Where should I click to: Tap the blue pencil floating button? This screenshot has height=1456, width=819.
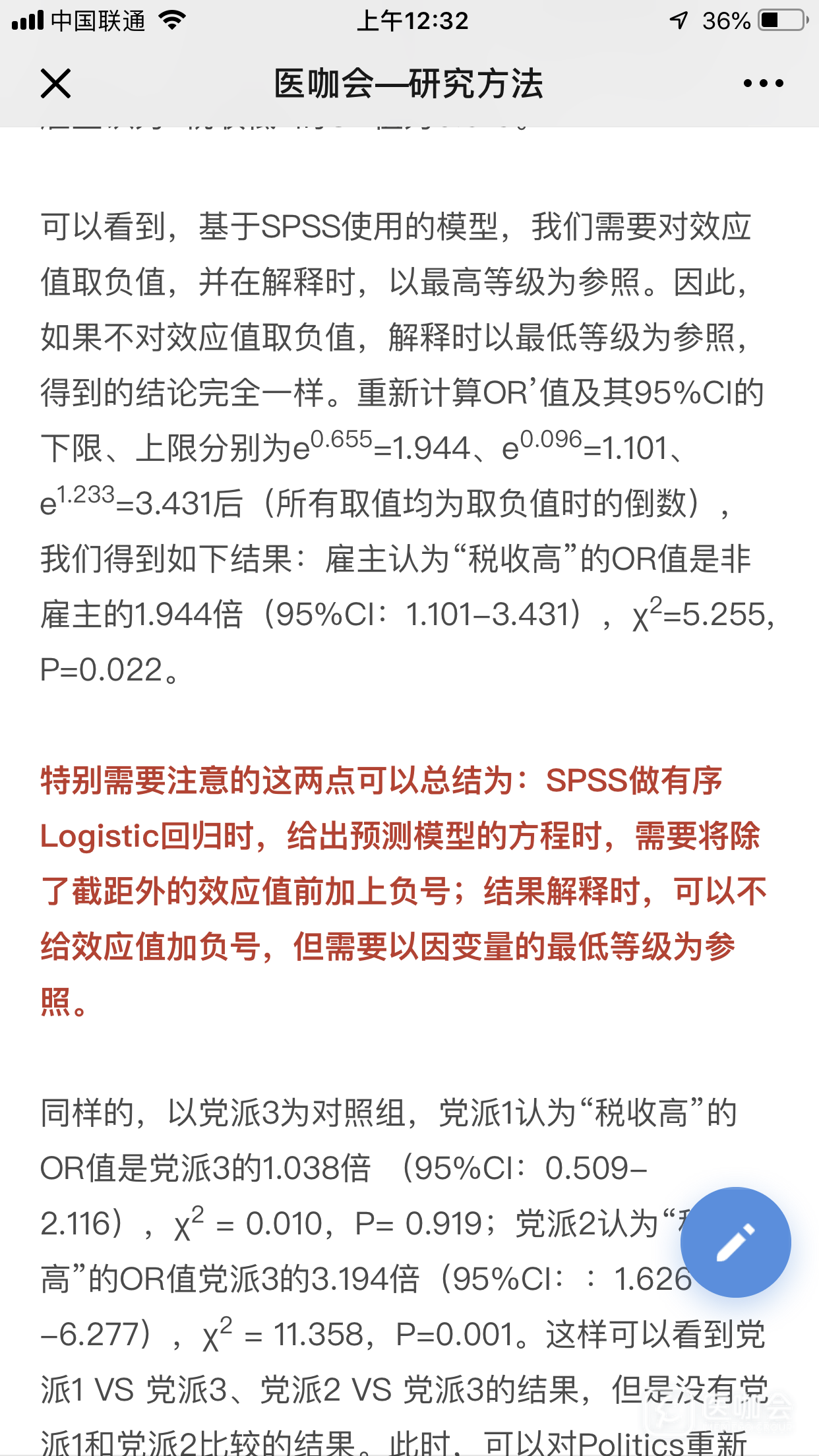[x=735, y=1242]
